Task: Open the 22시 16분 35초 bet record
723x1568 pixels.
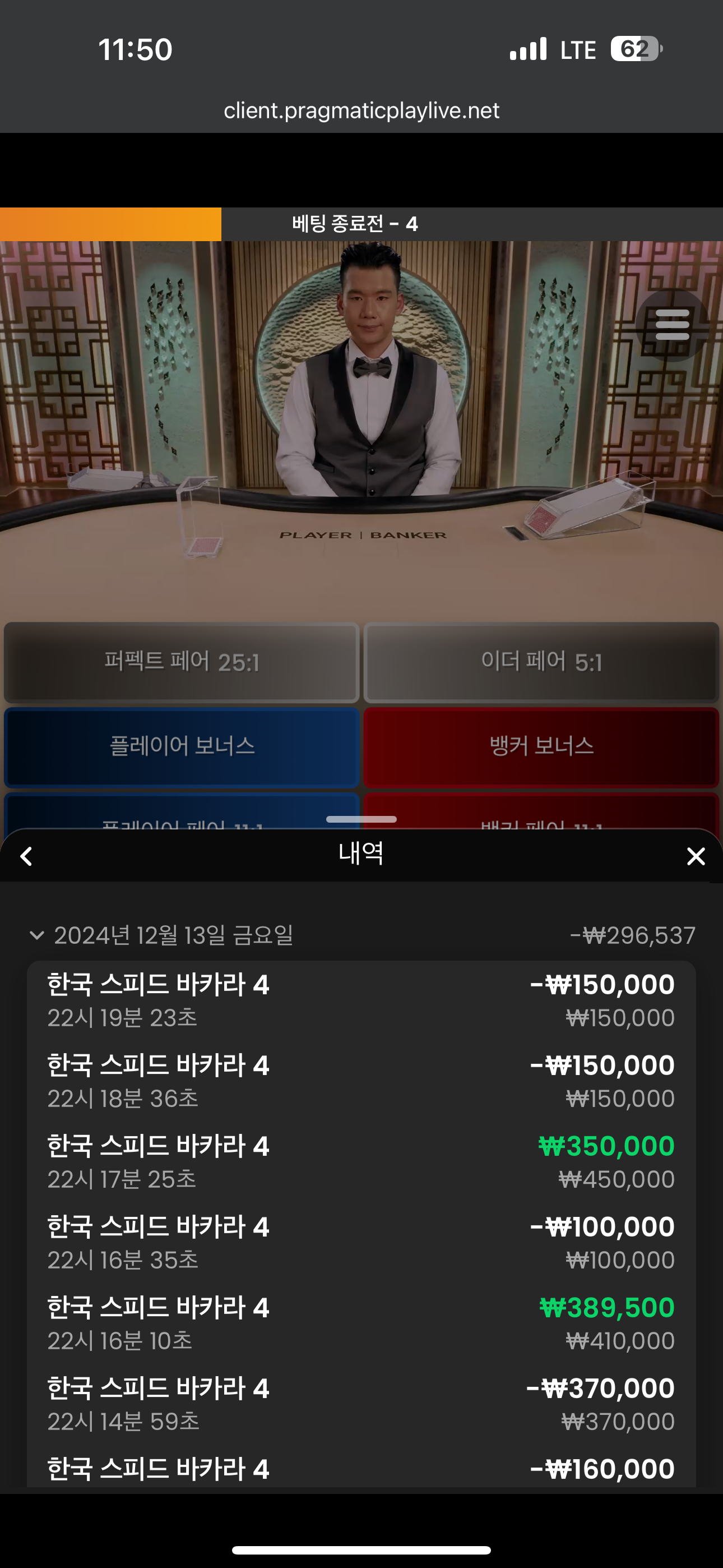Action: (x=361, y=1243)
